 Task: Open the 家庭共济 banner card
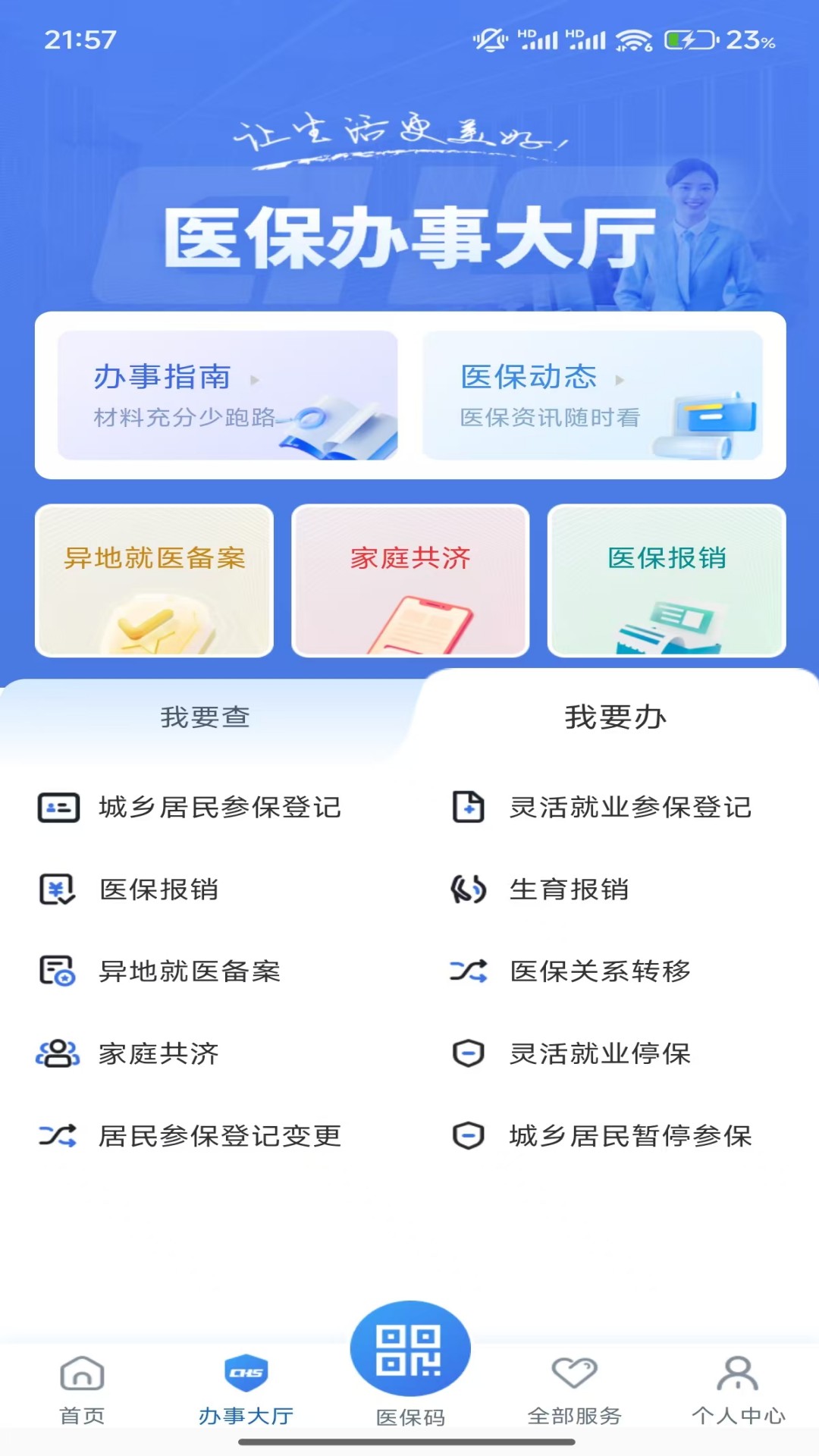click(x=410, y=580)
